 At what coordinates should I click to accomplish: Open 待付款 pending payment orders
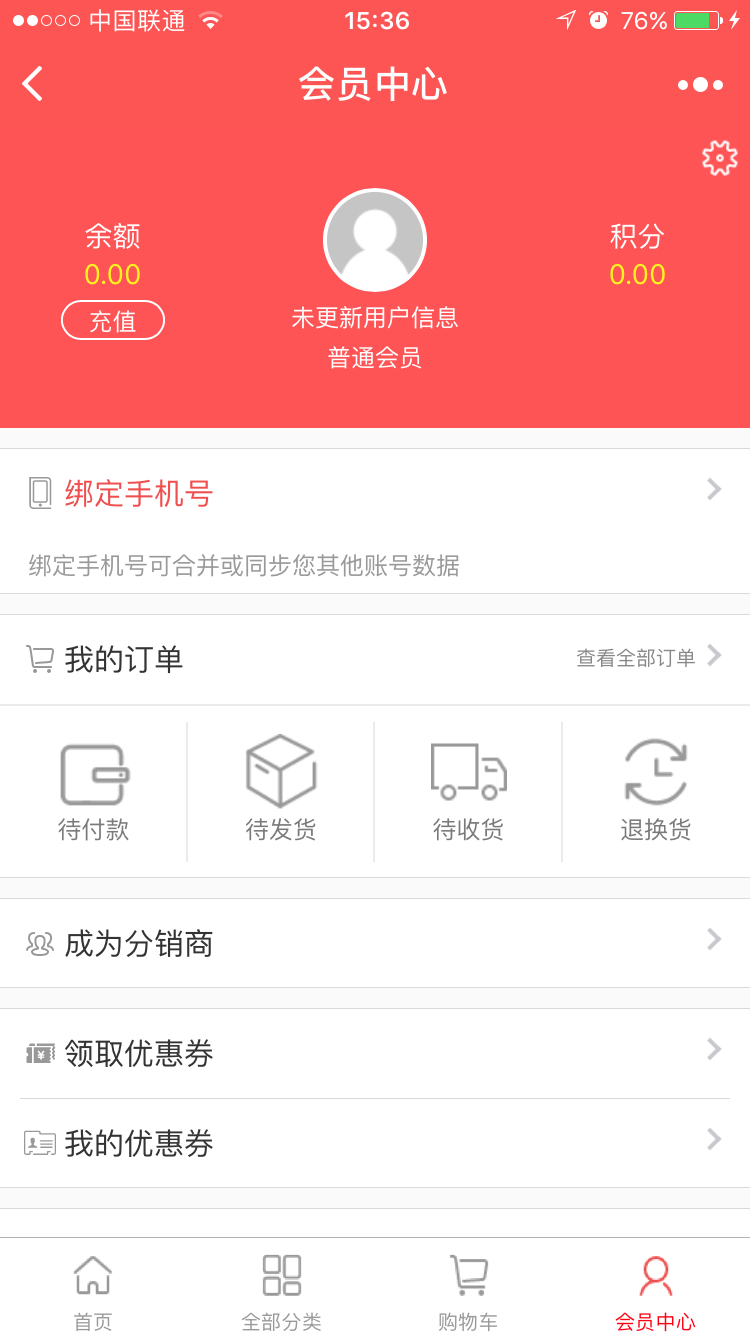tap(94, 792)
